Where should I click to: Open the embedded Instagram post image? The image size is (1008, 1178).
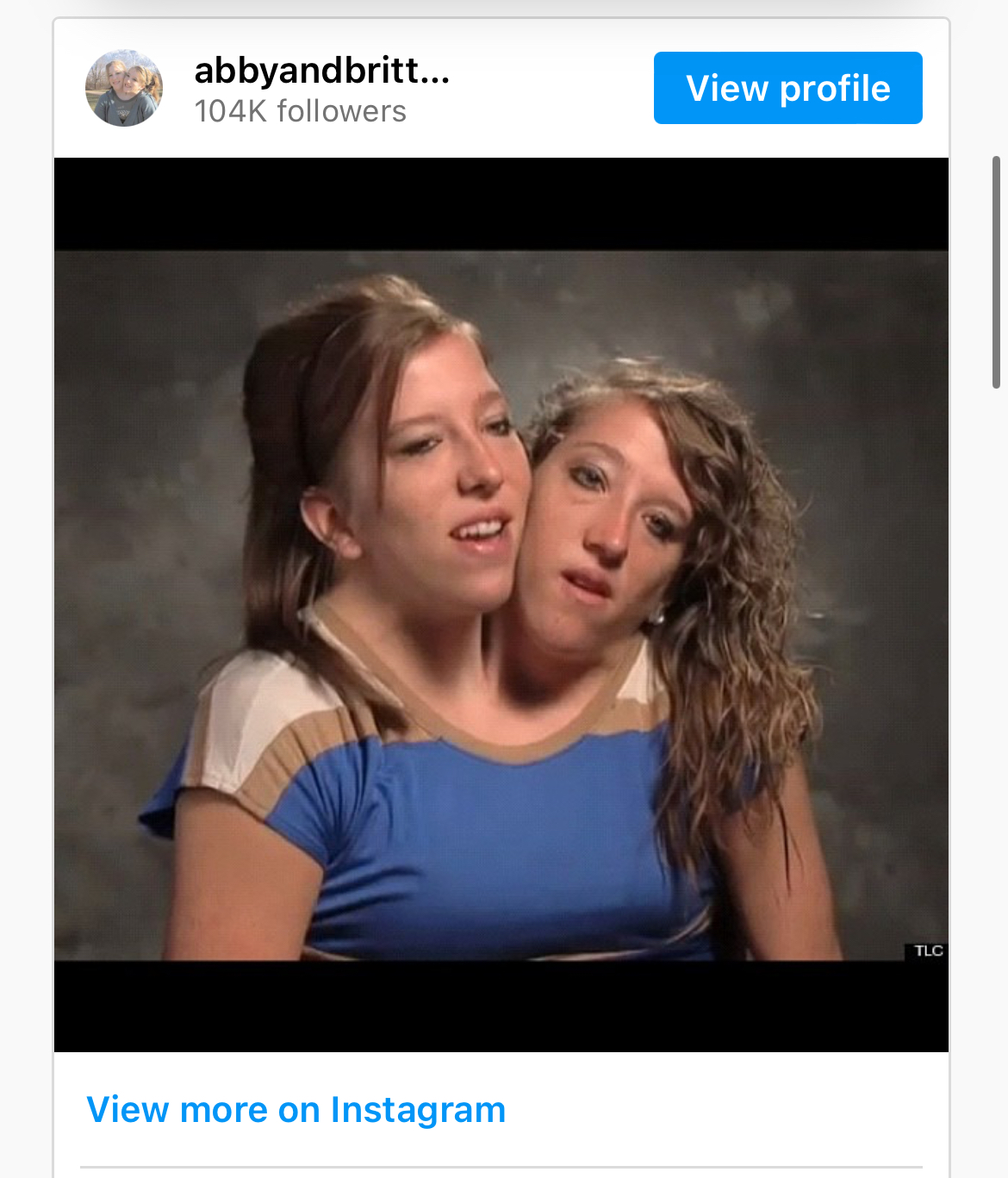[501, 605]
